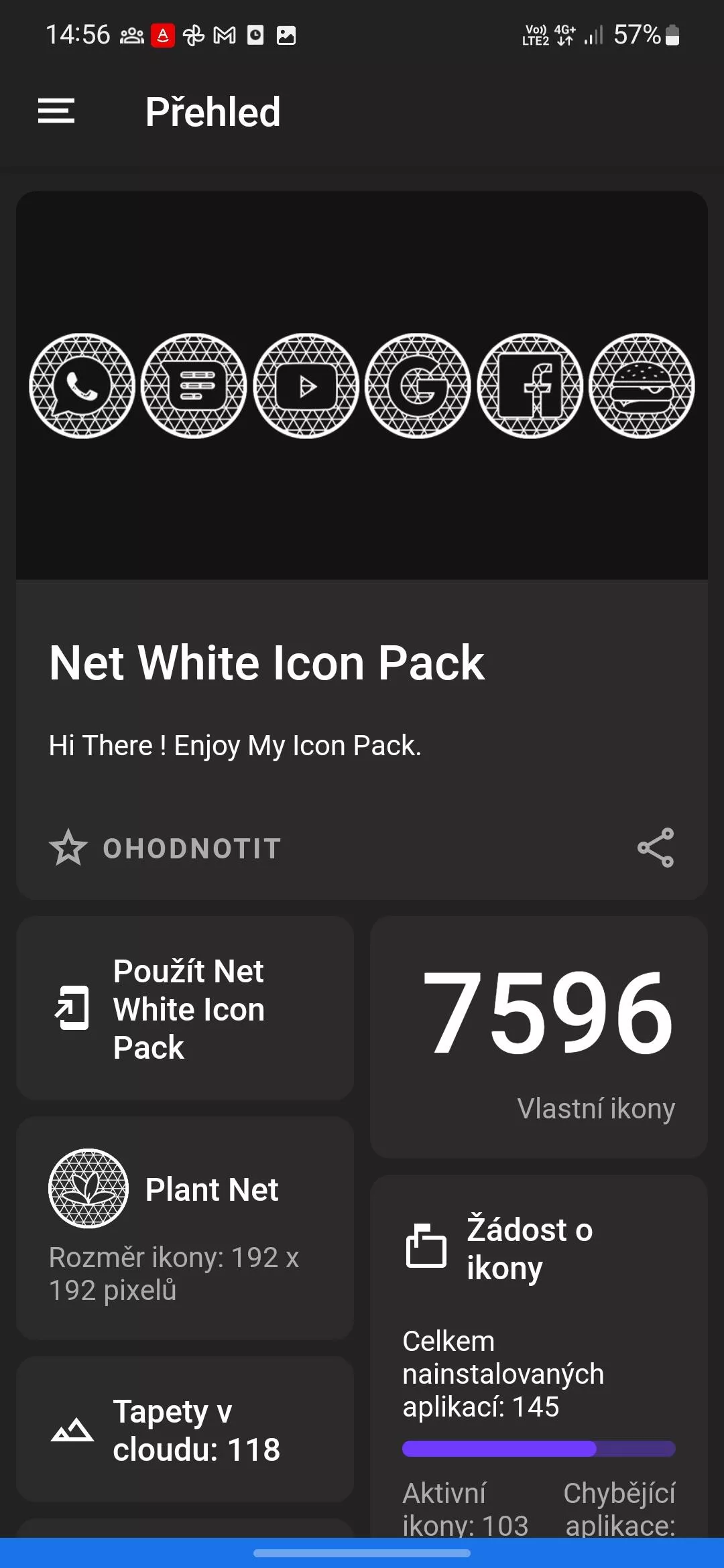Open the hamburger drawer menu
Screen dimensions: 724x1568
(56, 111)
